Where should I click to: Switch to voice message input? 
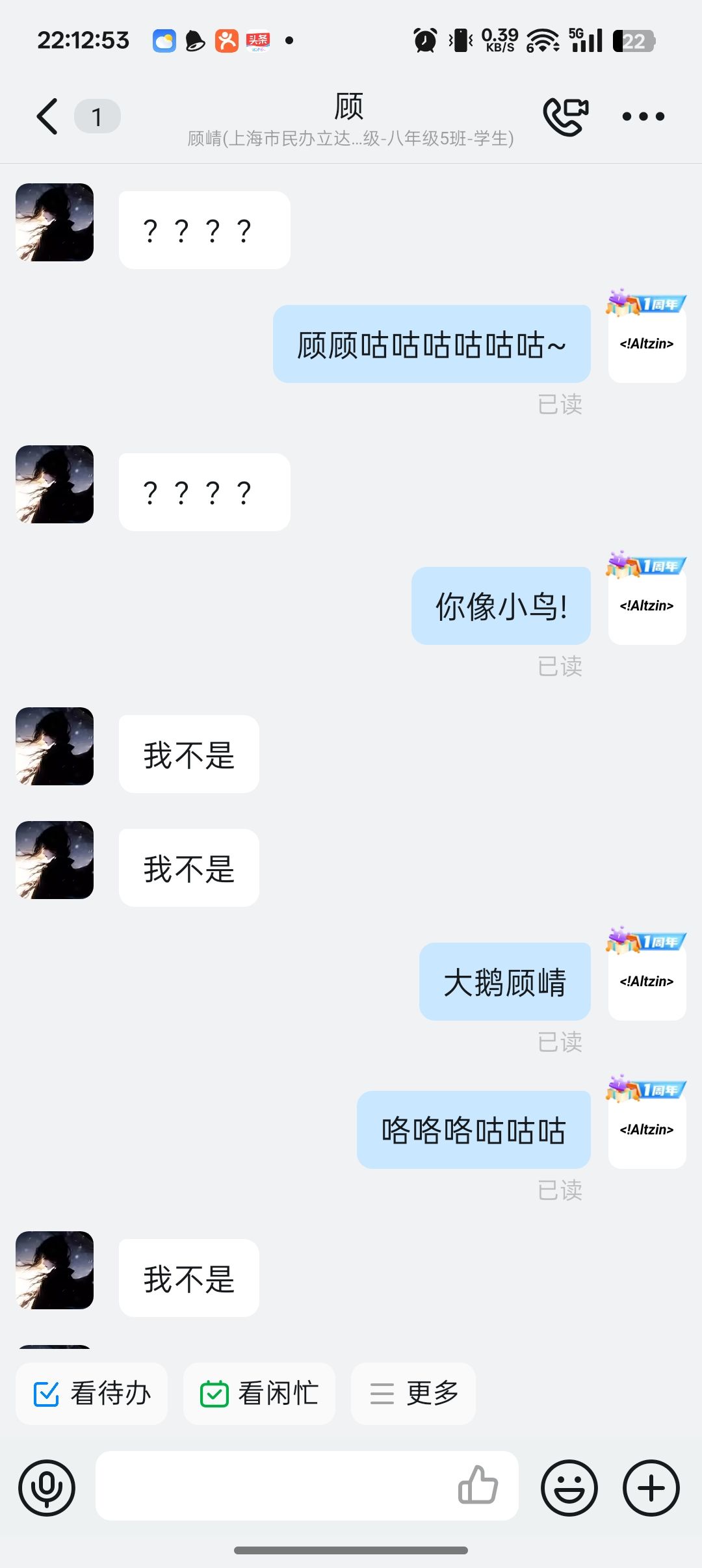tap(47, 1487)
